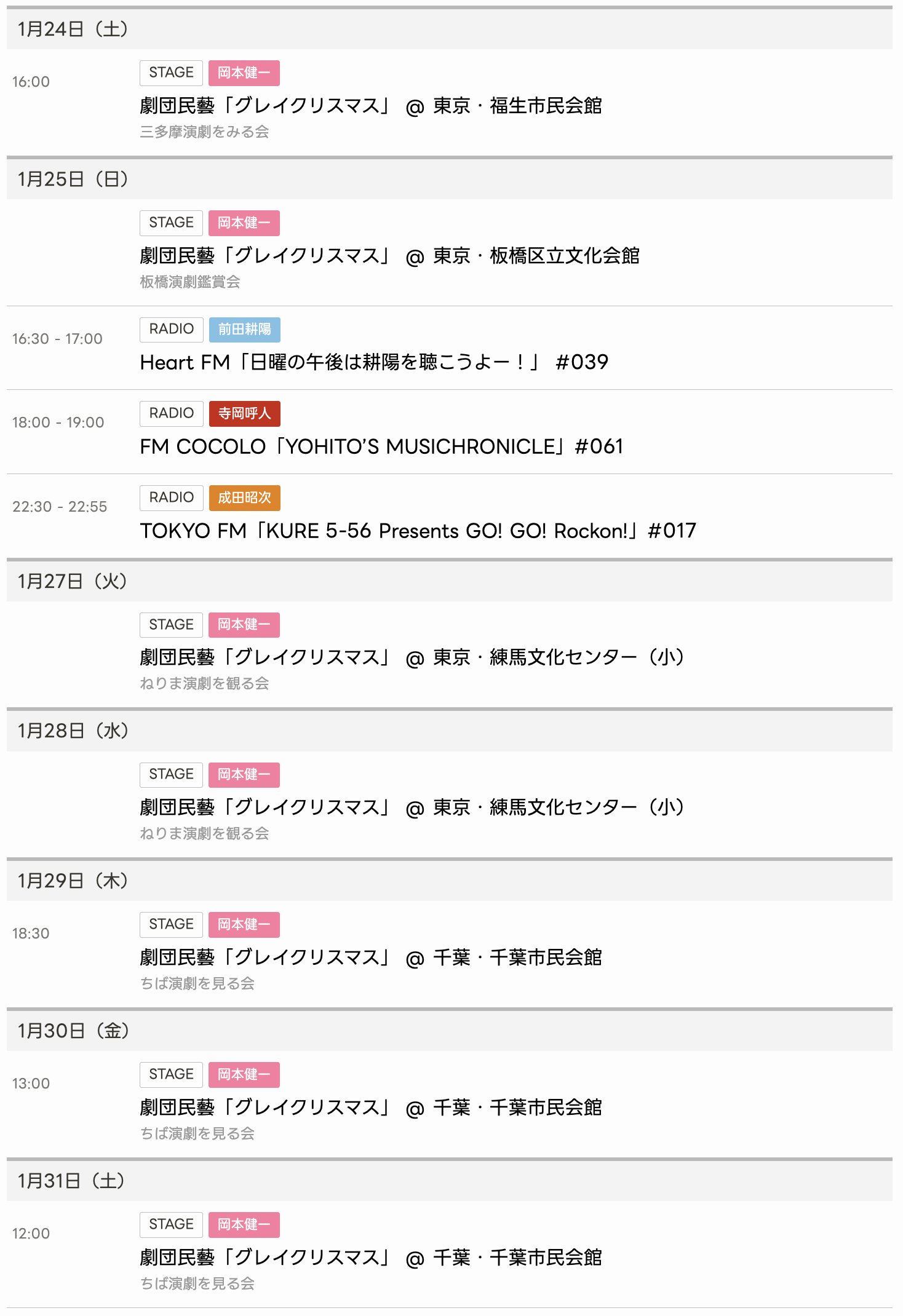Tap STAGE label on the 1月31日 event
This screenshot has width=903, height=1316.
[171, 1224]
